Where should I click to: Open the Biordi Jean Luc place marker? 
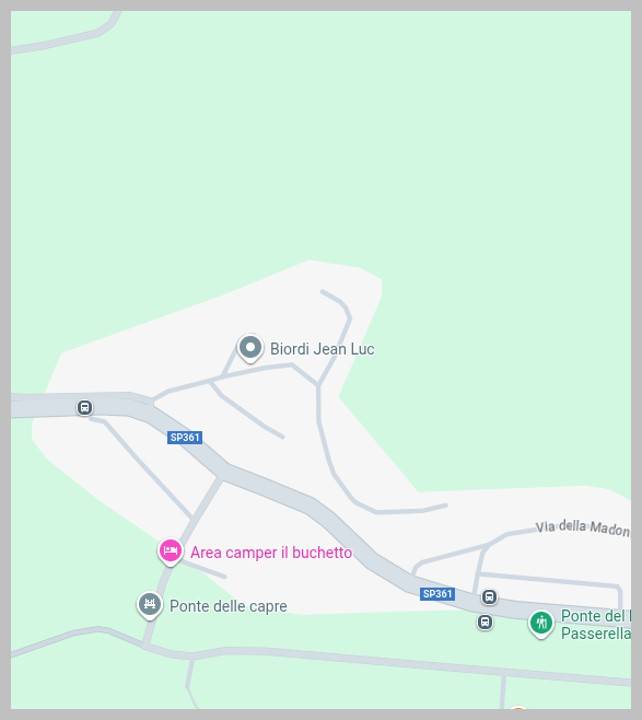pyautogui.click(x=250, y=348)
